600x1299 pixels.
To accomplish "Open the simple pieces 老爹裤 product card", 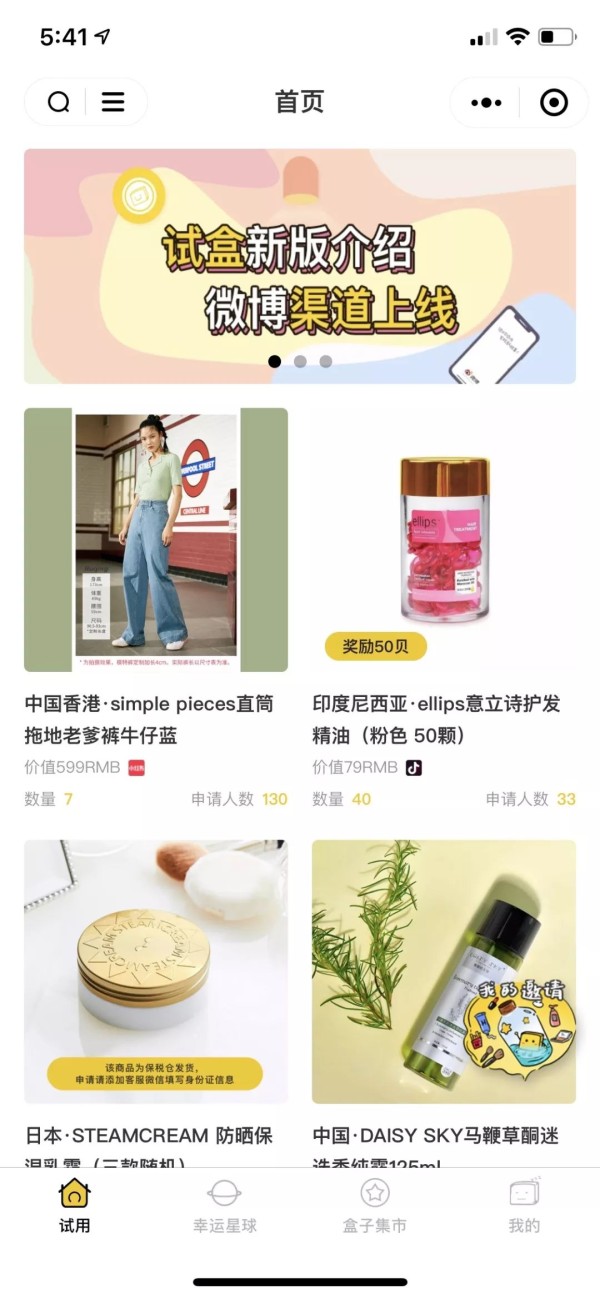I will click(x=156, y=540).
